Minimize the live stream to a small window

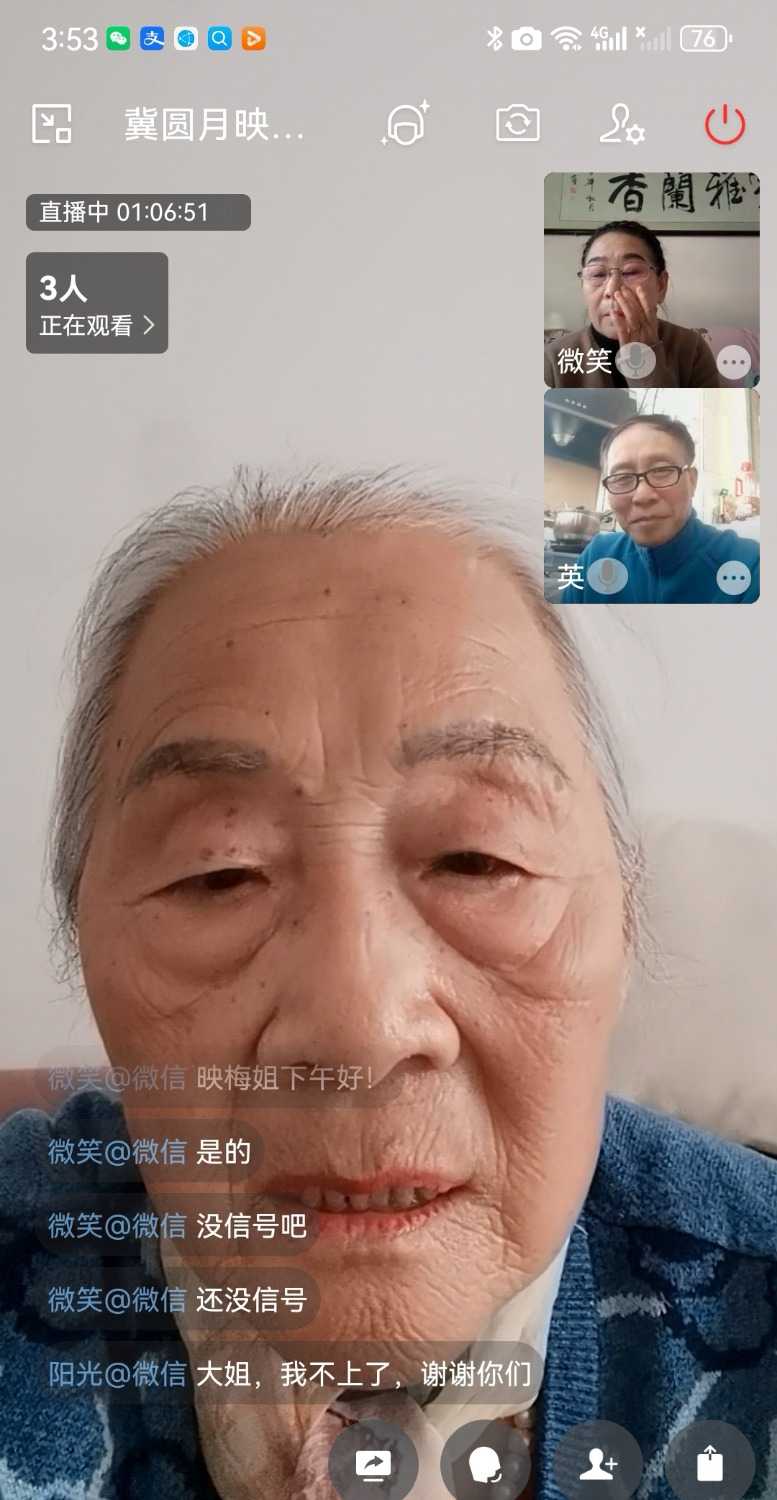(52, 125)
